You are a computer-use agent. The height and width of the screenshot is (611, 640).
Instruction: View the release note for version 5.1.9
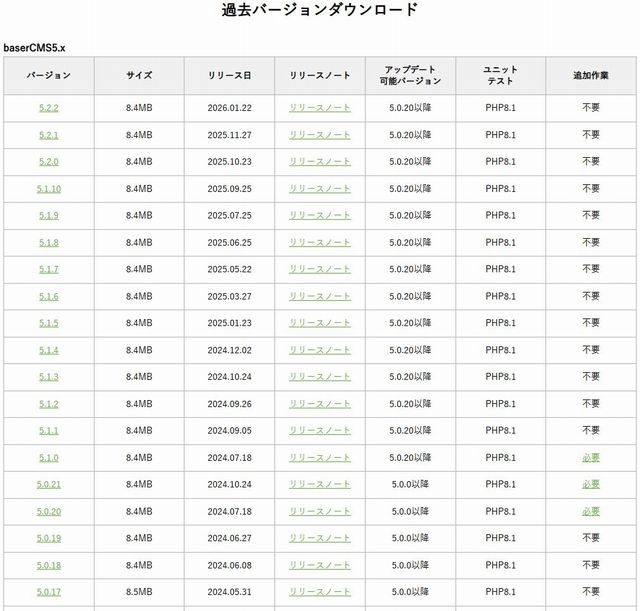[320, 216]
